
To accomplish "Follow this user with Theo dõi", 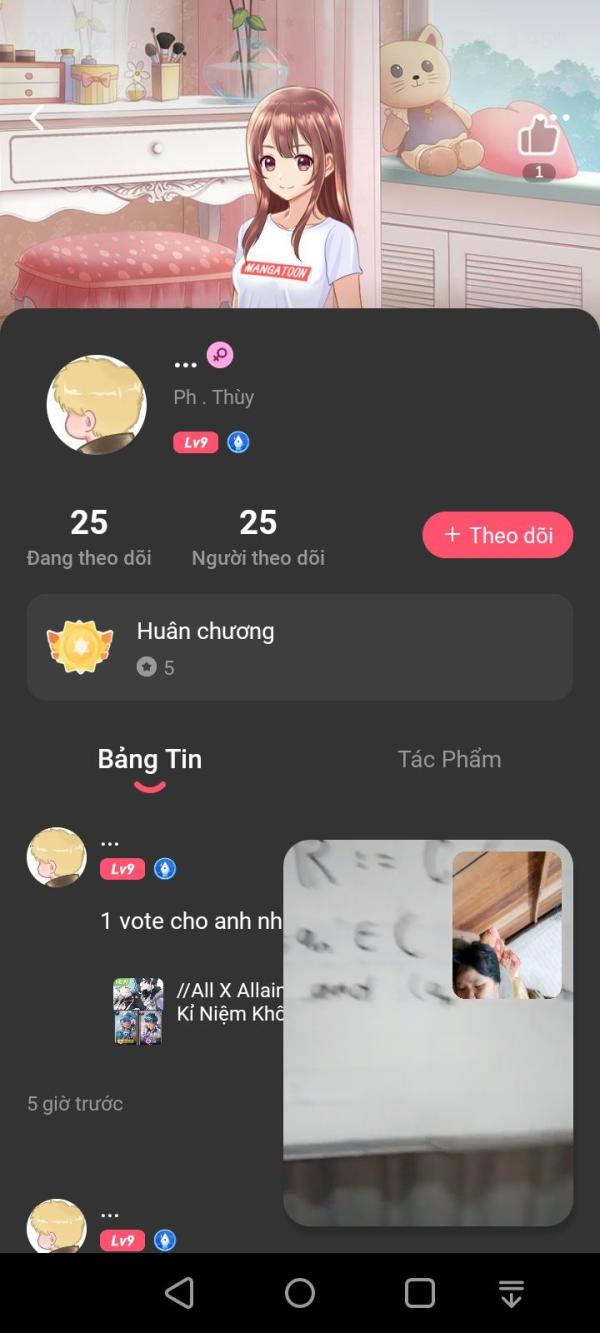I will point(498,535).
